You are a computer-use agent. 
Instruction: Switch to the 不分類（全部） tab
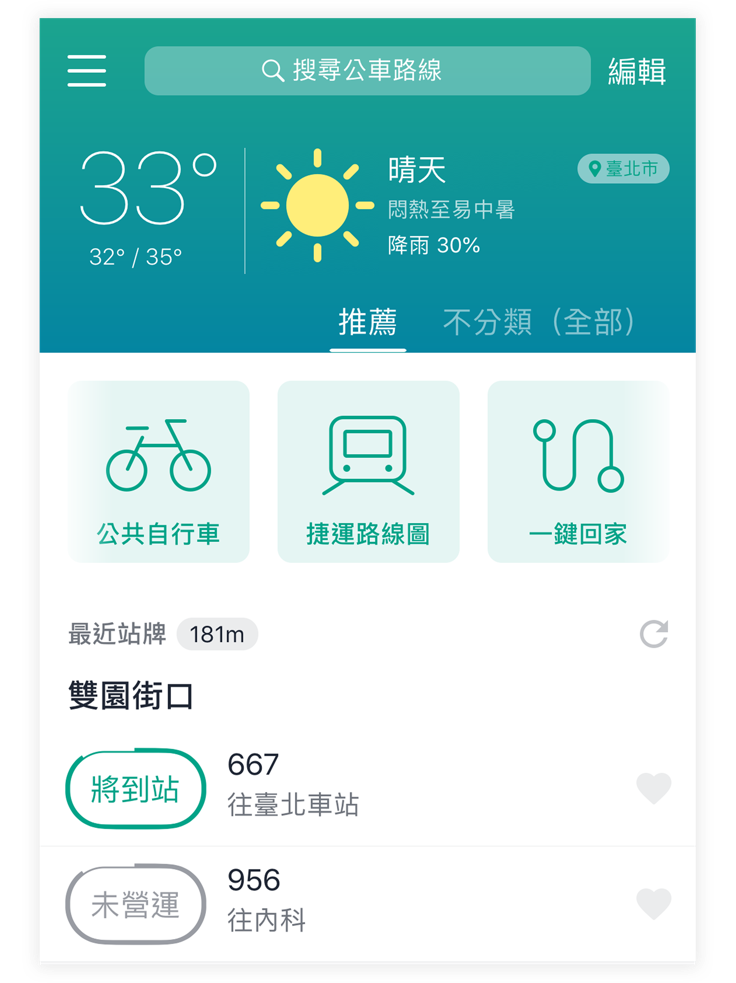tap(539, 322)
